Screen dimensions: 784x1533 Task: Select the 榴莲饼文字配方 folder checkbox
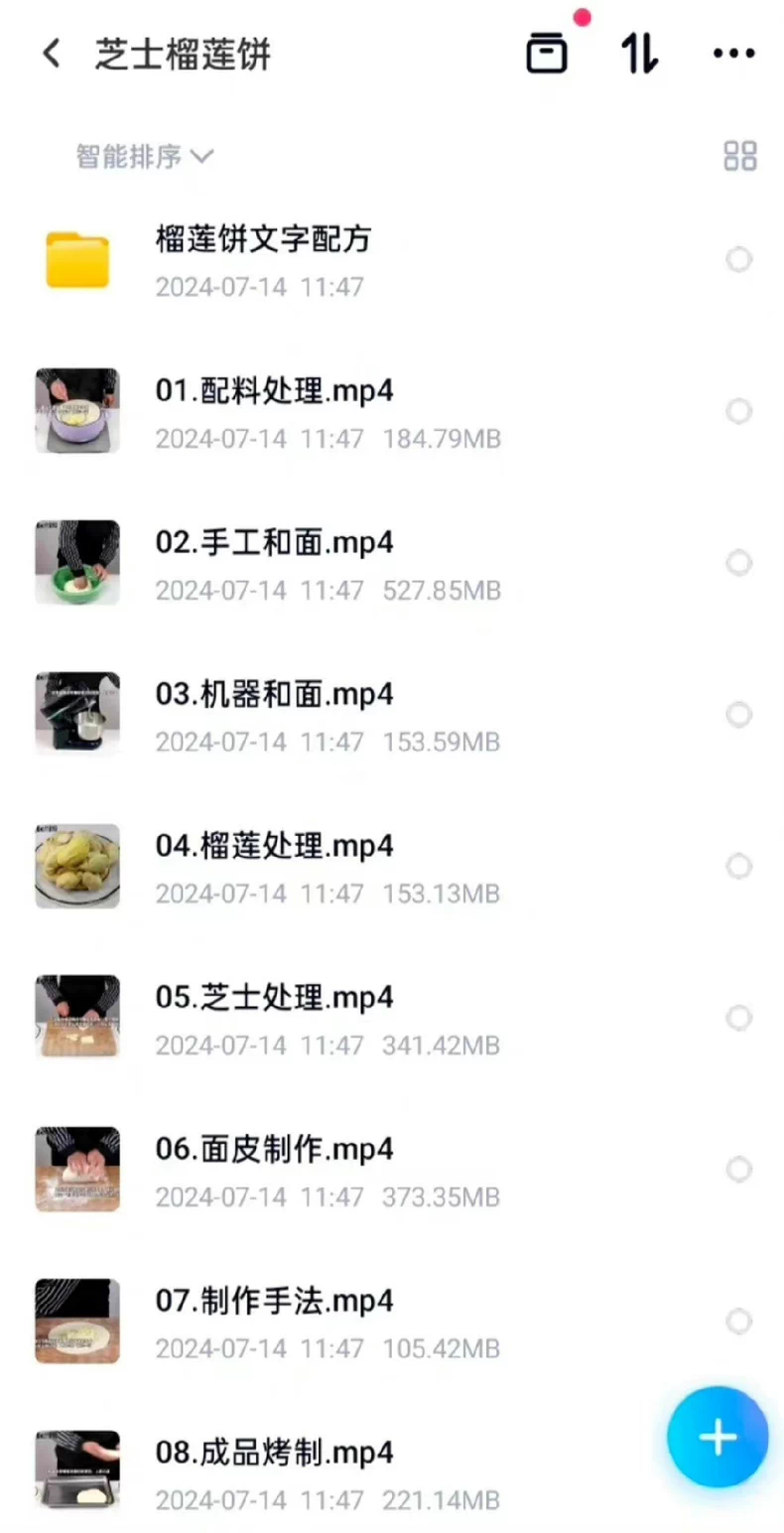coord(738,260)
